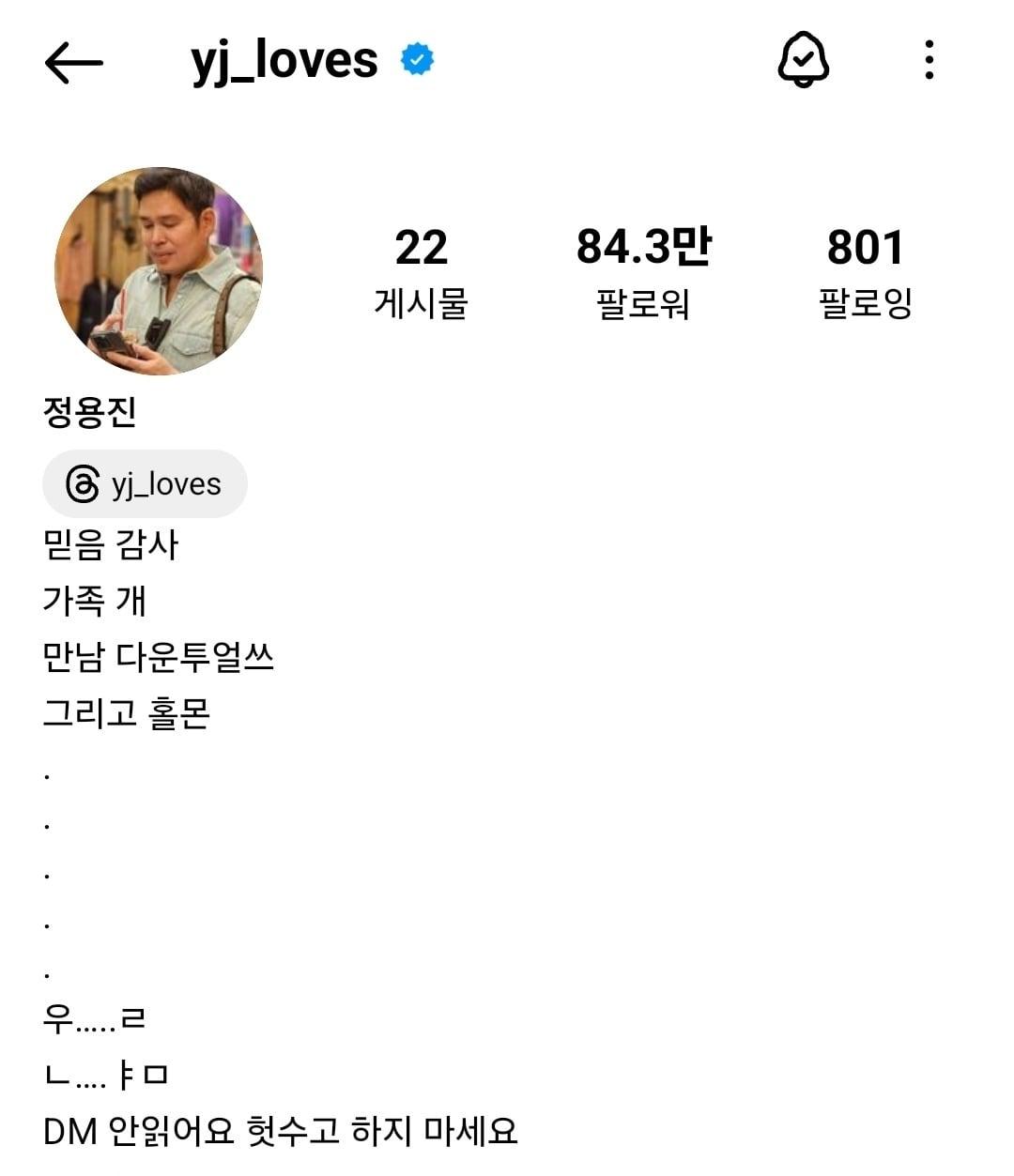This screenshot has height=1176, width=1014.
Task: Click the bio line 가족 개
Action: pos(94,602)
